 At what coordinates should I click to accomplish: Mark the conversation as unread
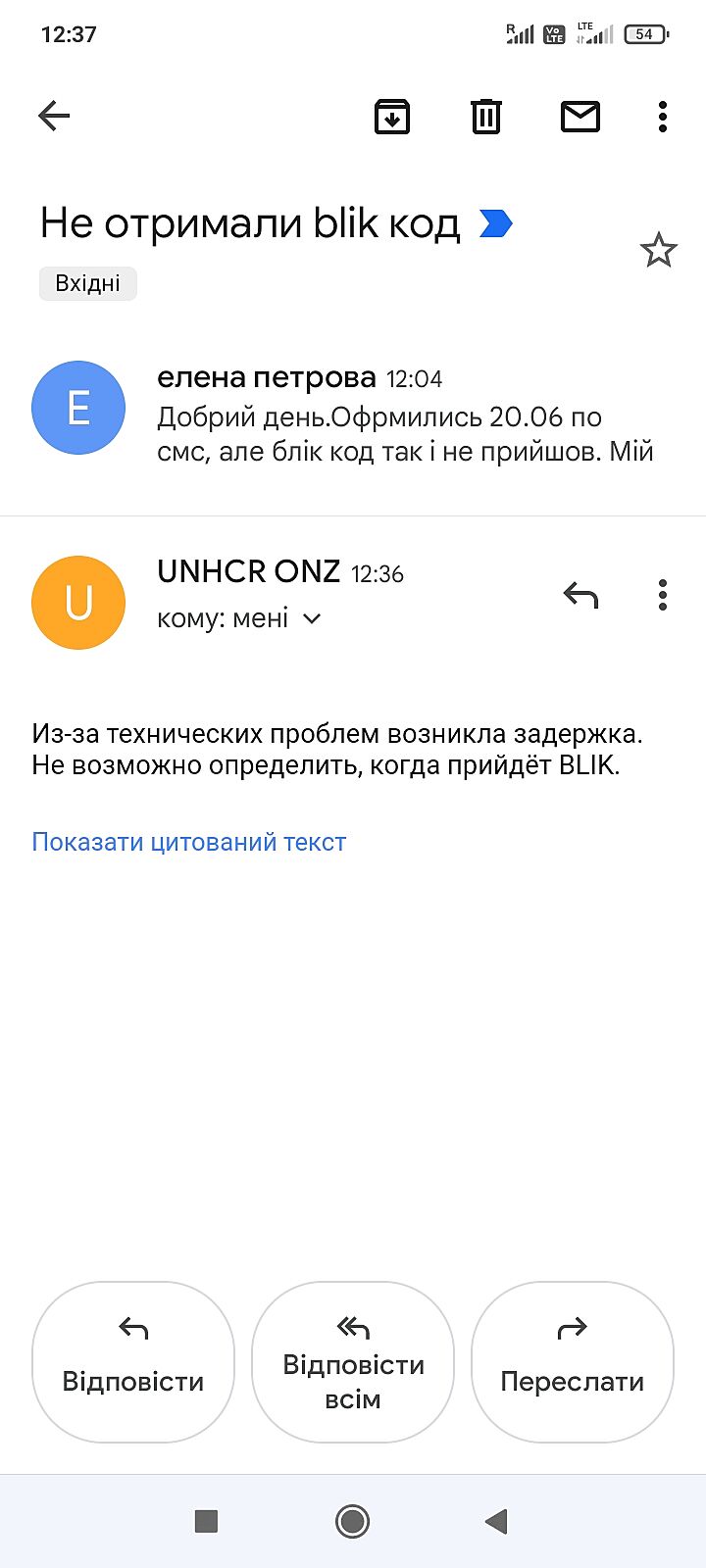[580, 117]
